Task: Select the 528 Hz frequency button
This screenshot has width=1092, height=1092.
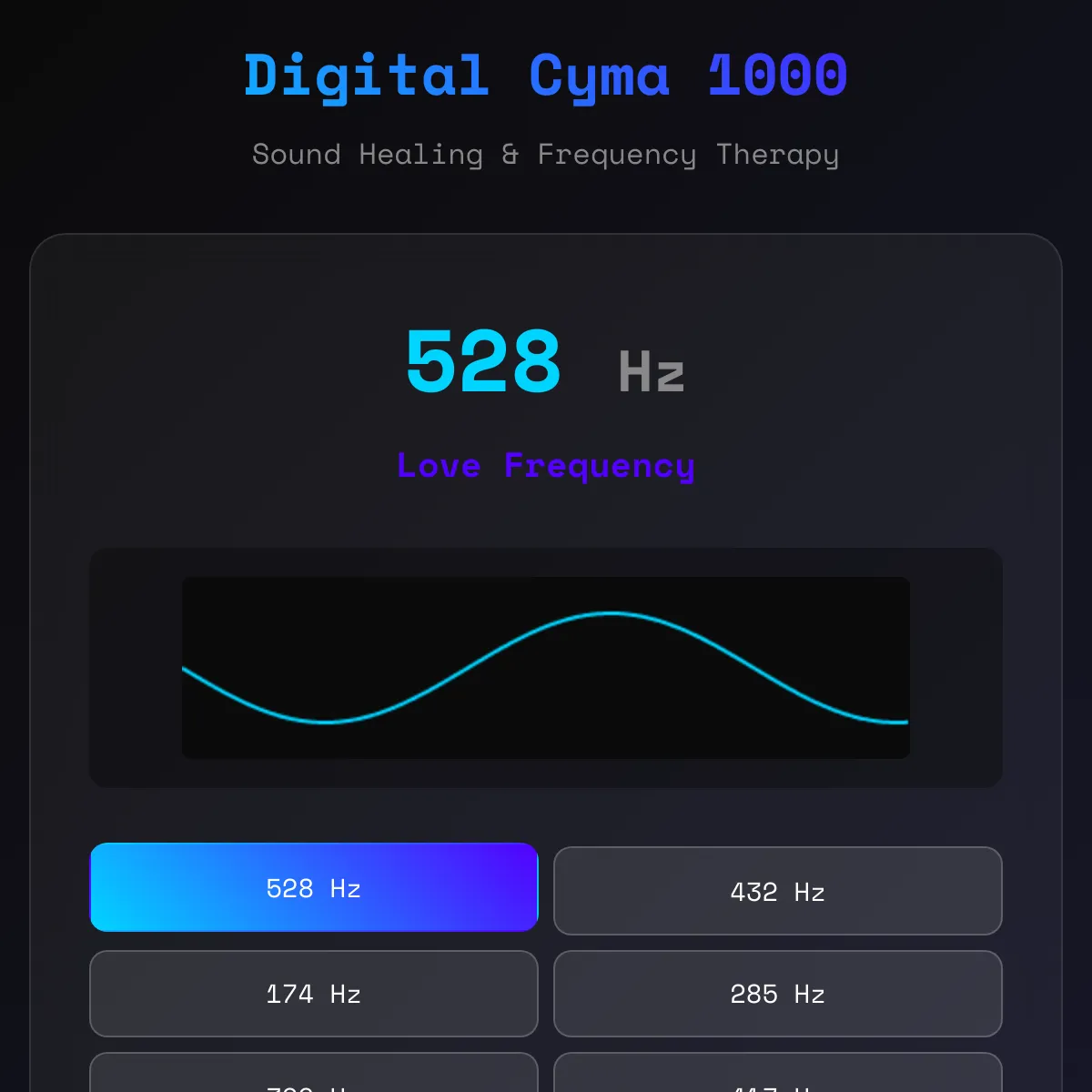Action: 314,887
